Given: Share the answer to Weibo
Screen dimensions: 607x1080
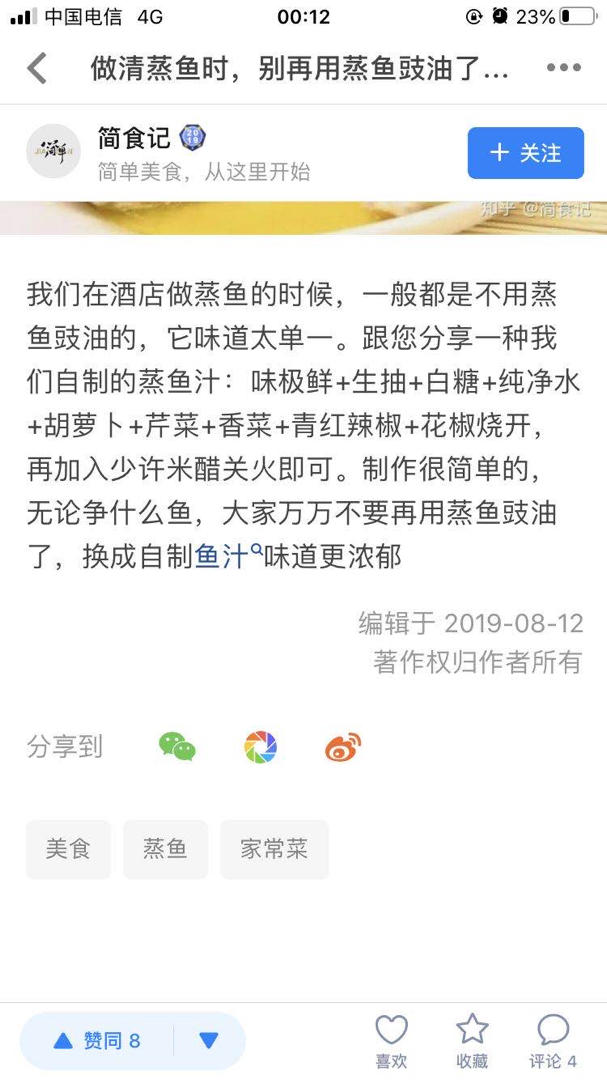Looking at the screenshot, I should [x=342, y=746].
